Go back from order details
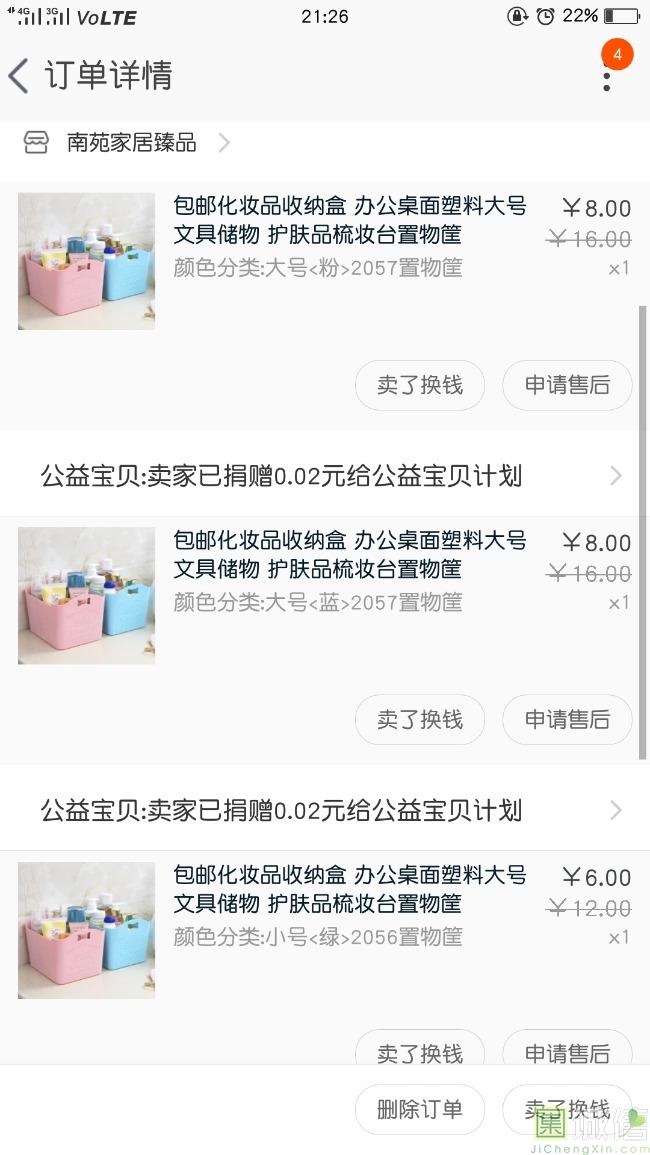Viewport: 650px width, 1155px height. coord(20,76)
